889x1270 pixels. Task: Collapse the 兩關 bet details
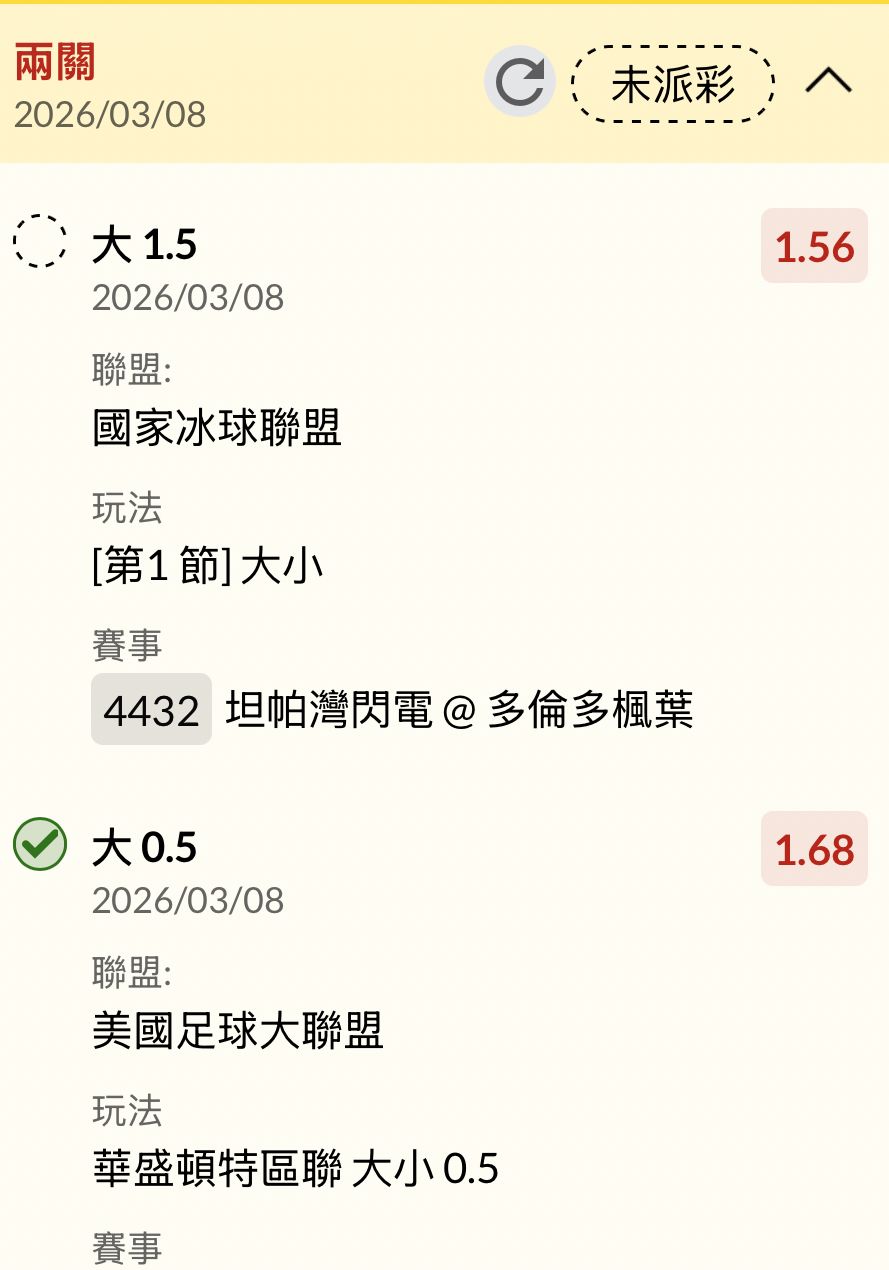pos(828,82)
